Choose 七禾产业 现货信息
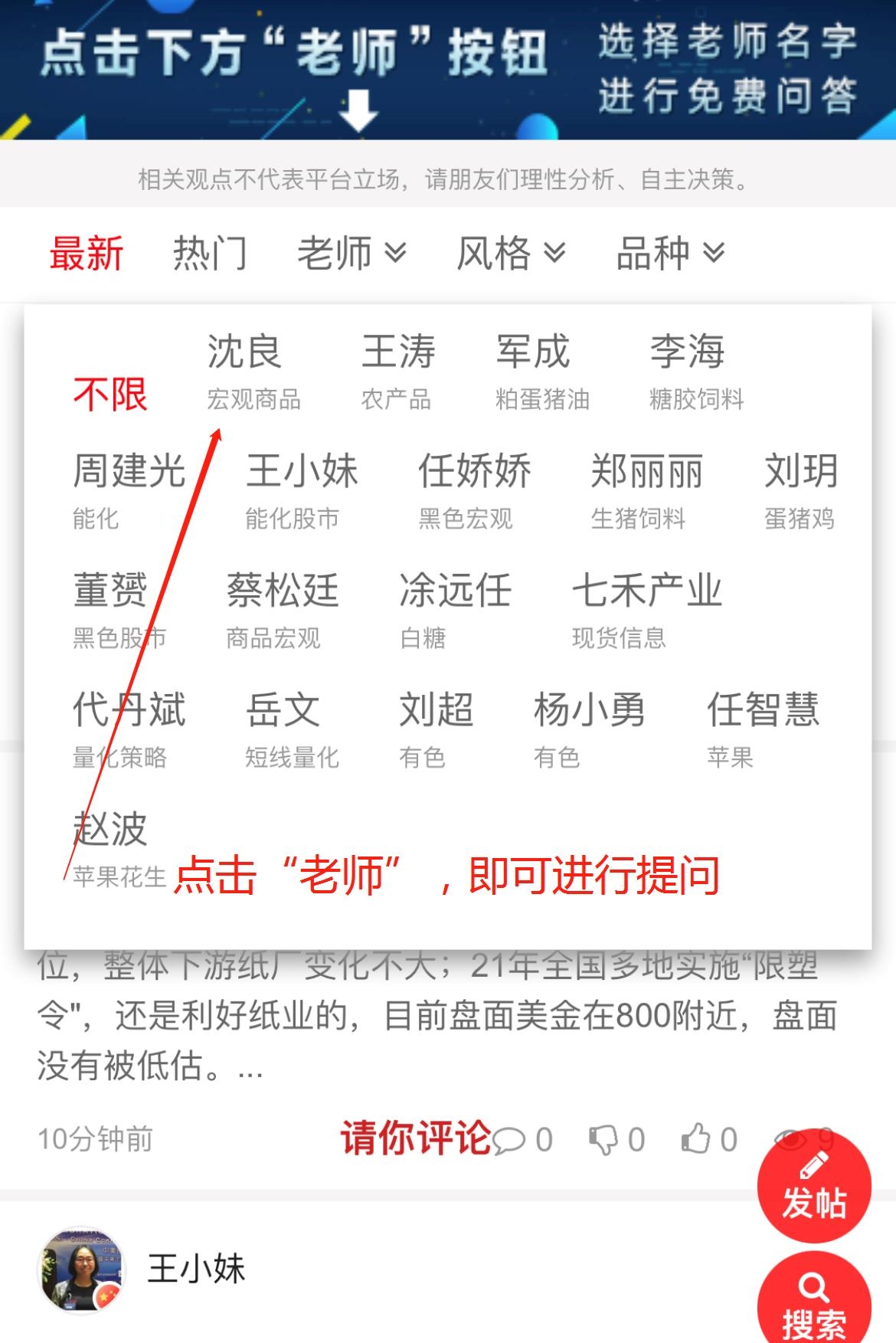The width and height of the screenshot is (896, 1343). tap(646, 610)
